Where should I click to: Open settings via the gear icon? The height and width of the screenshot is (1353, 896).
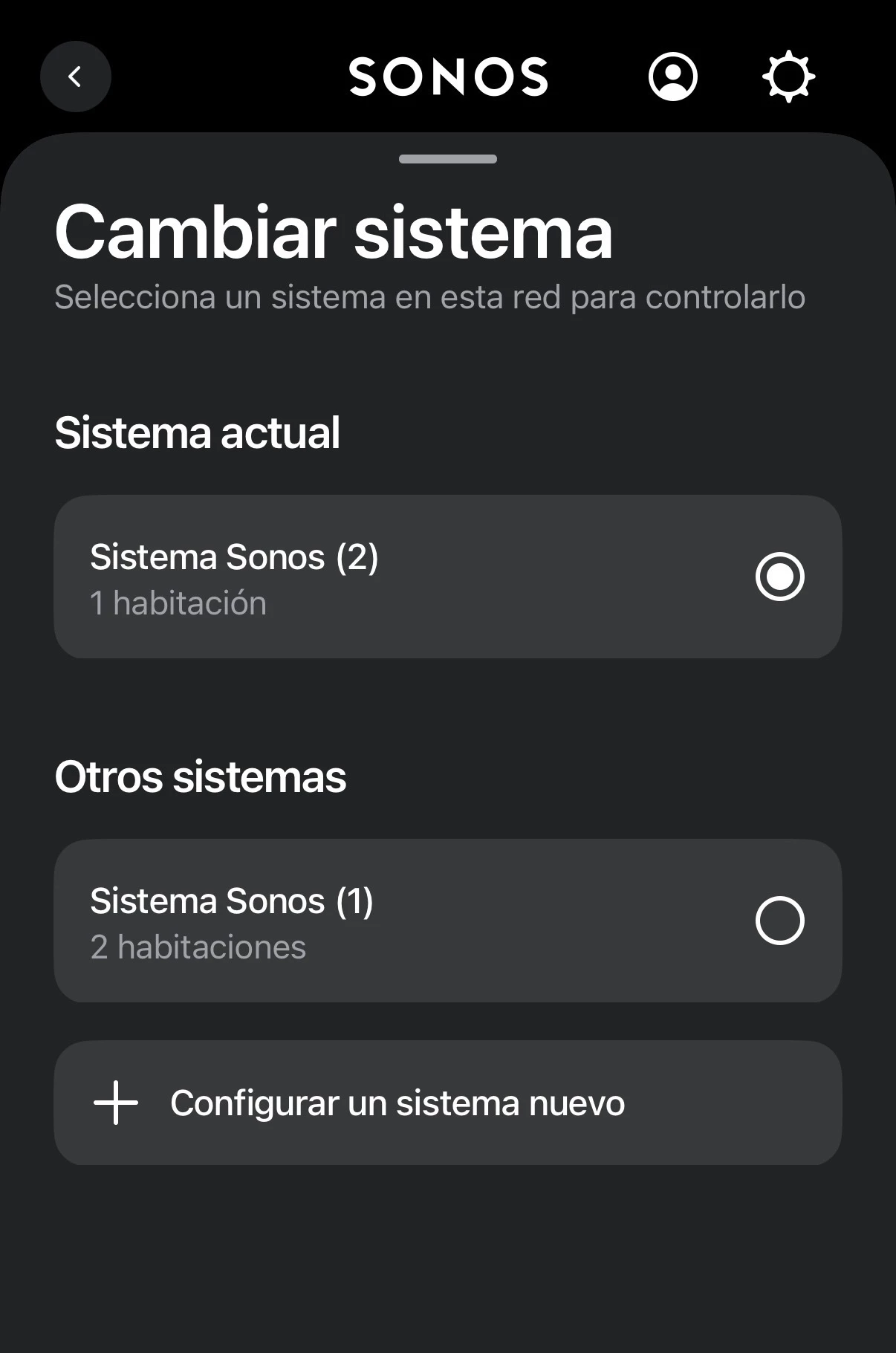click(788, 77)
